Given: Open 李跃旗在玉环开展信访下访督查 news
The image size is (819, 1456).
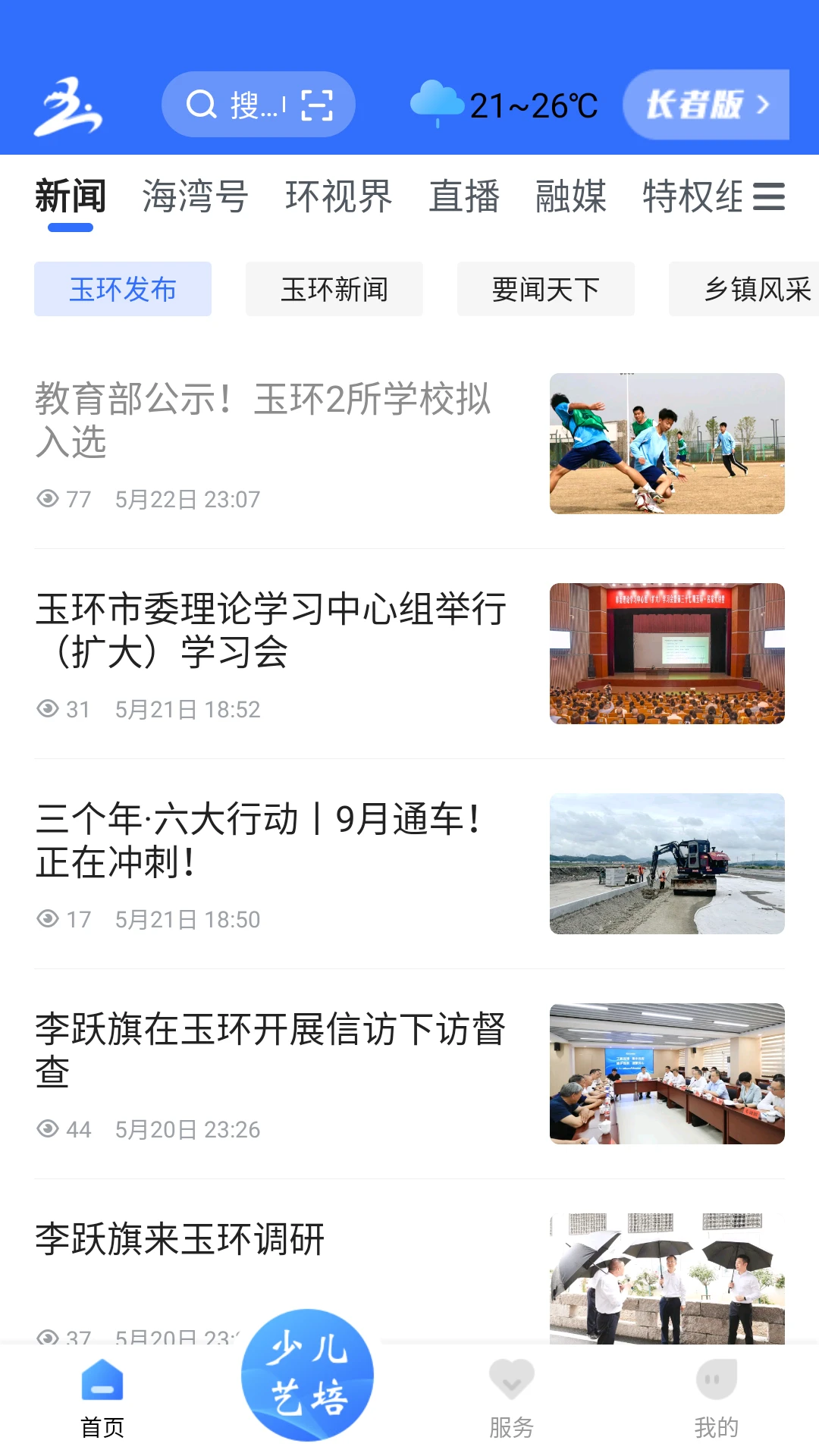Looking at the screenshot, I should pyautogui.click(x=270, y=1050).
